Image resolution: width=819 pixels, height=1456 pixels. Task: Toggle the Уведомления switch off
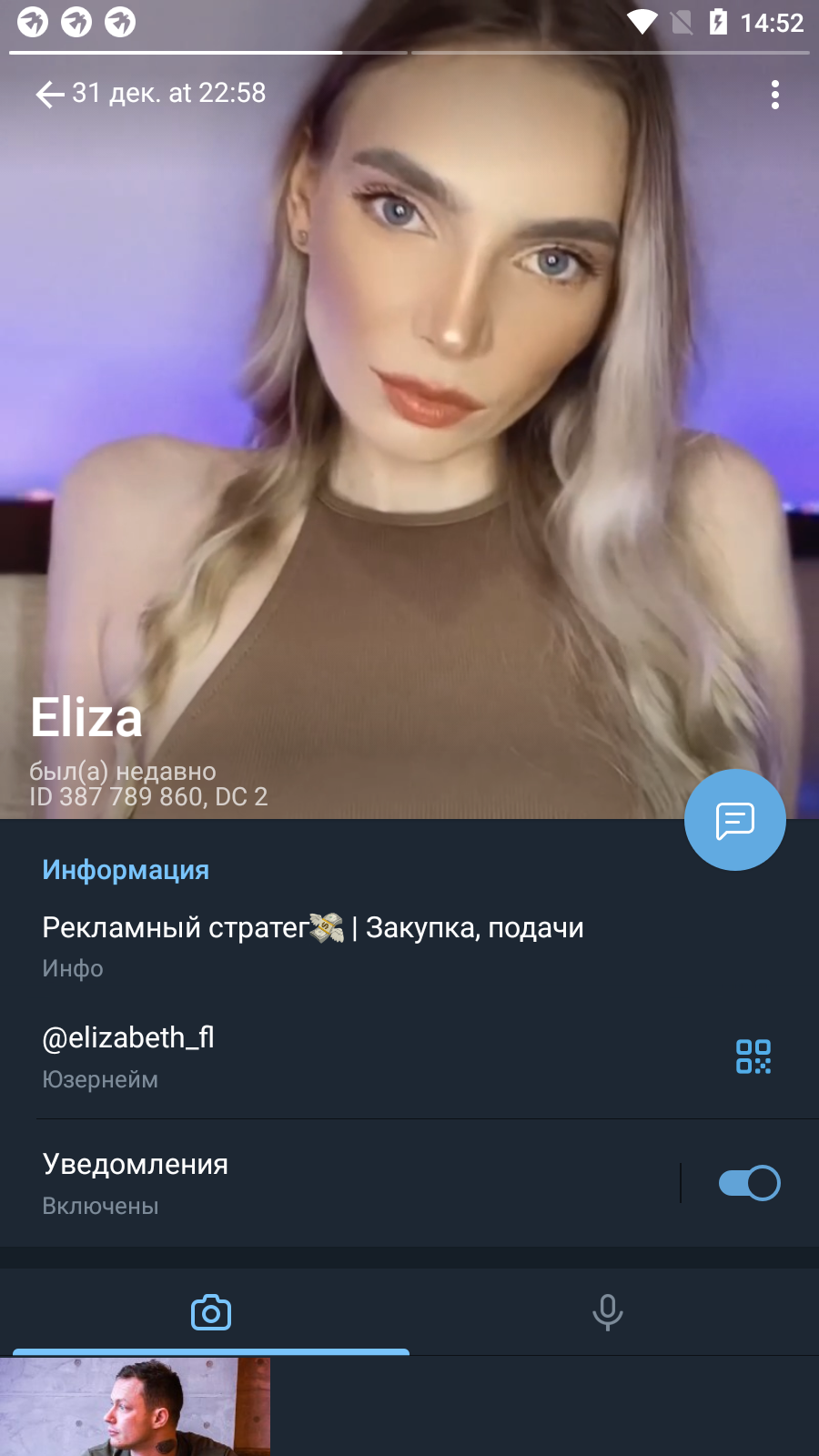(749, 1183)
